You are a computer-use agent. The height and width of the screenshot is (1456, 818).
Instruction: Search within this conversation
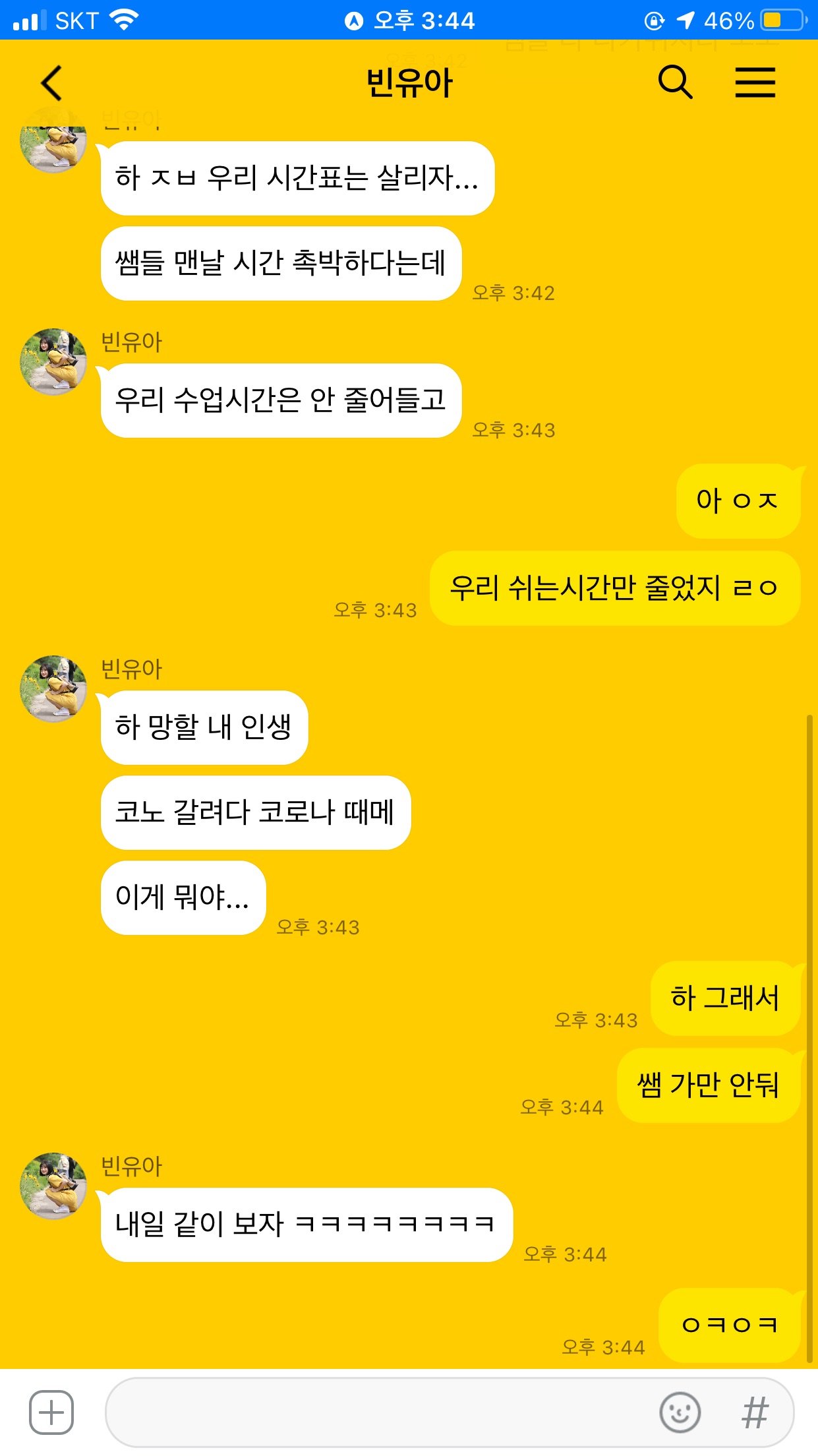click(x=675, y=83)
